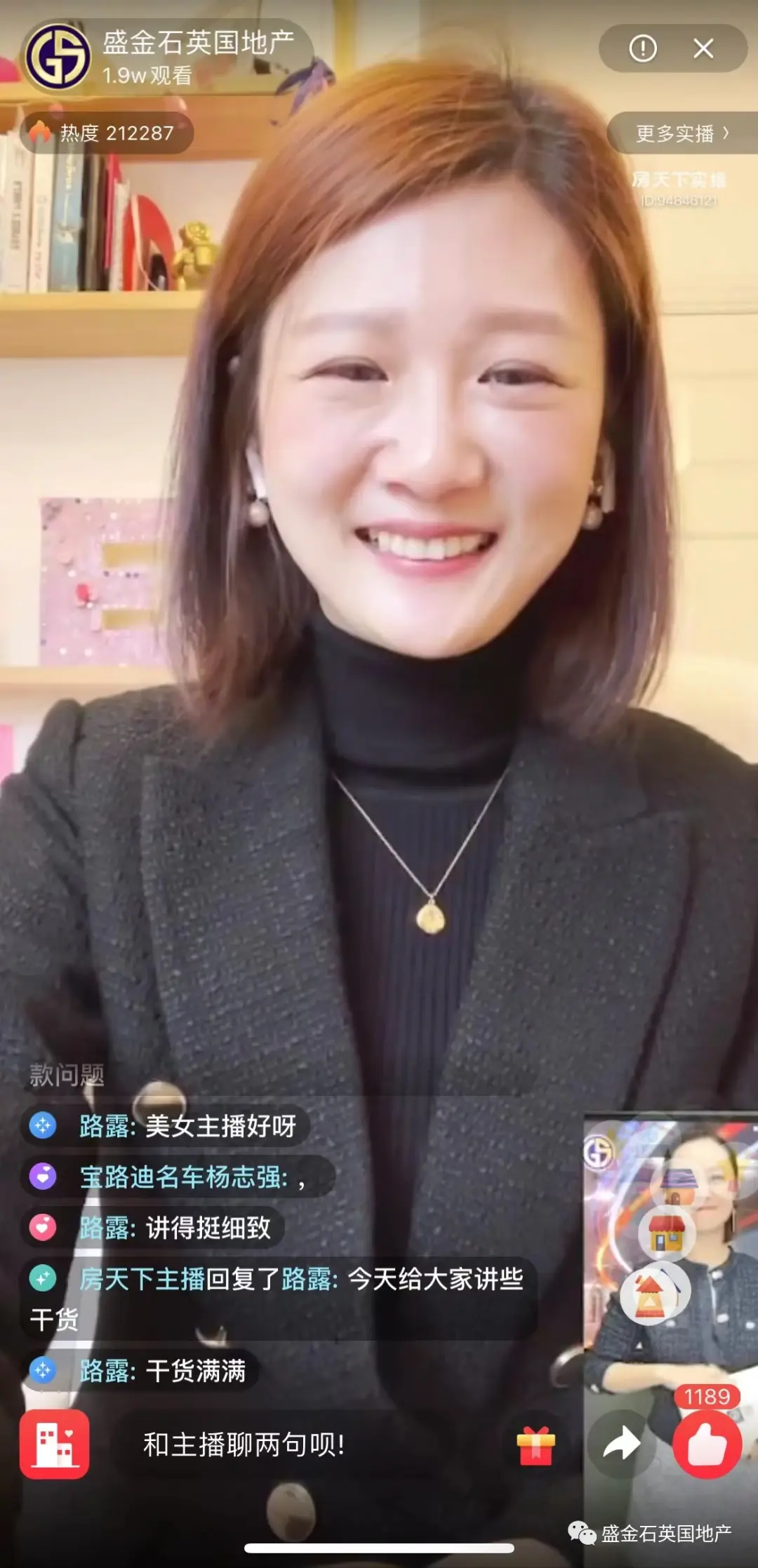Share this live stream
Viewport: 758px width, 1568px height.
pos(621,1445)
